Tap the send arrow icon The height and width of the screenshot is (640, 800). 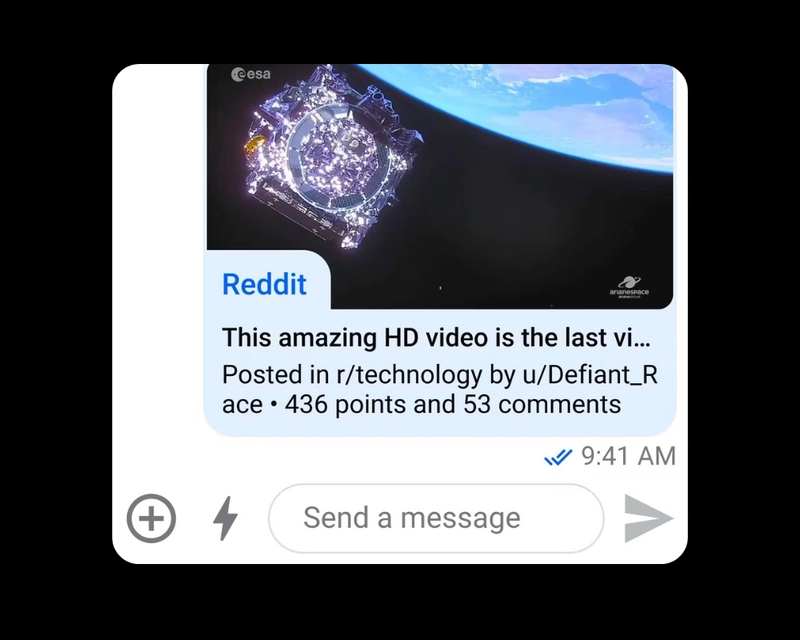coord(648,518)
